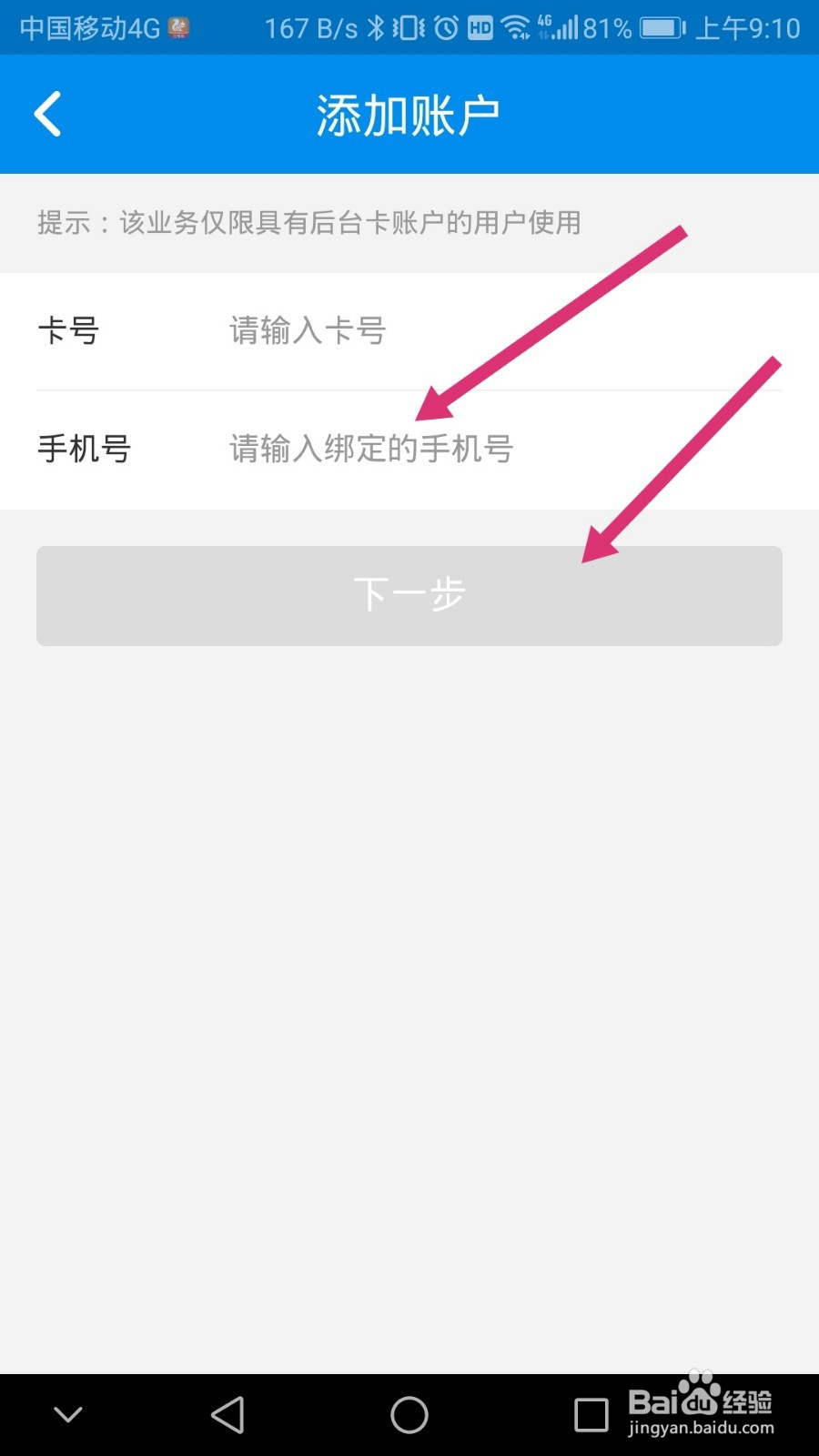Image resolution: width=819 pixels, height=1456 pixels.
Task: Tap the 提示 notice about 后台卡账户 users
Action: 309,223
